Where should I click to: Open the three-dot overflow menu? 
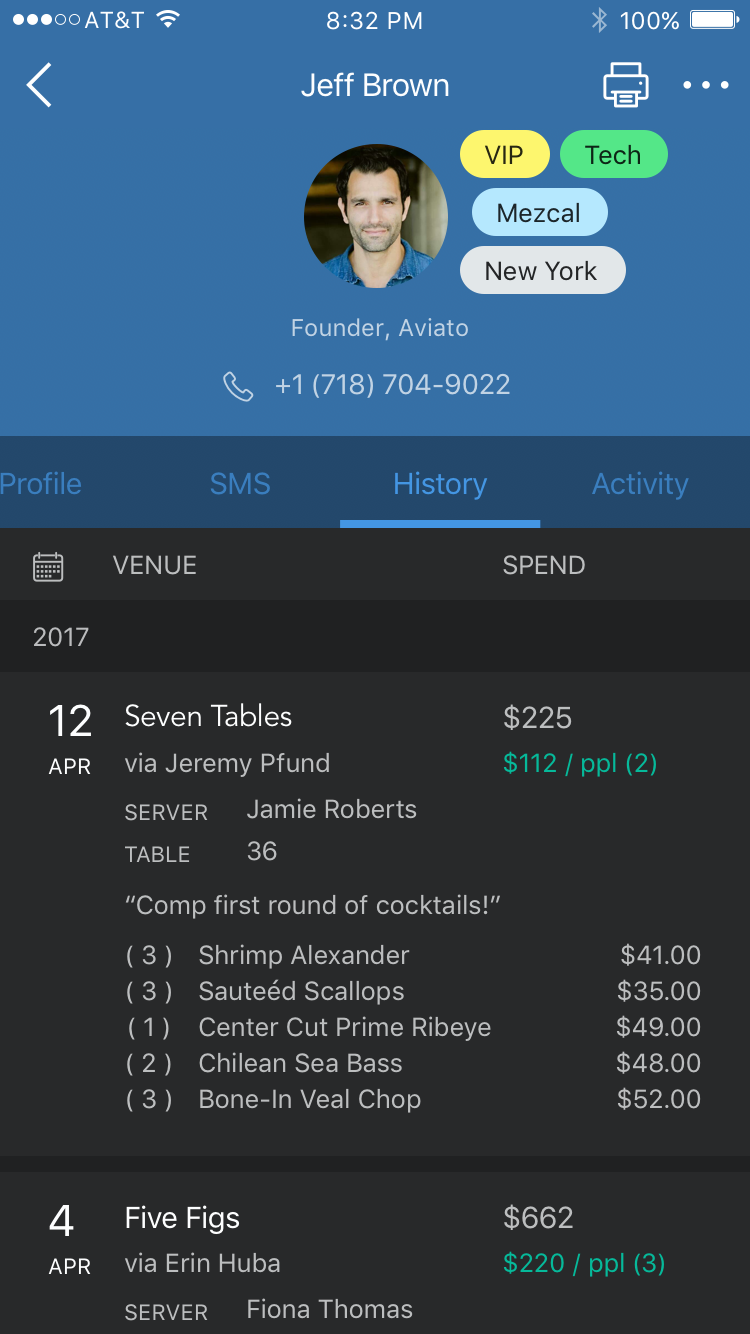tap(706, 85)
